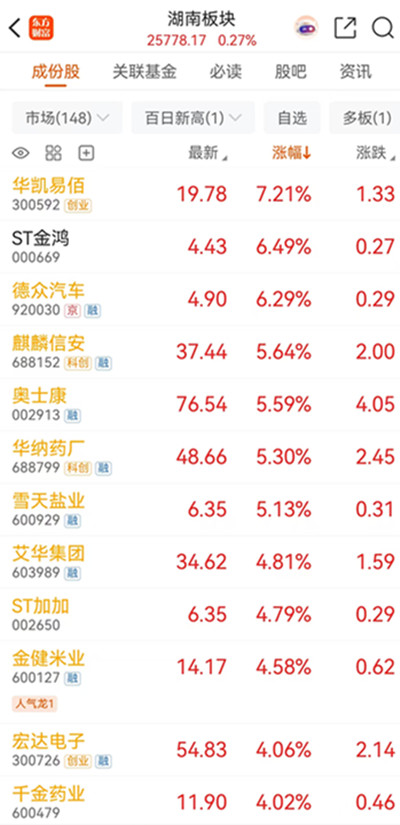Expand the 市场(148) filter dropdown
The width and height of the screenshot is (400, 825).
click(67, 118)
